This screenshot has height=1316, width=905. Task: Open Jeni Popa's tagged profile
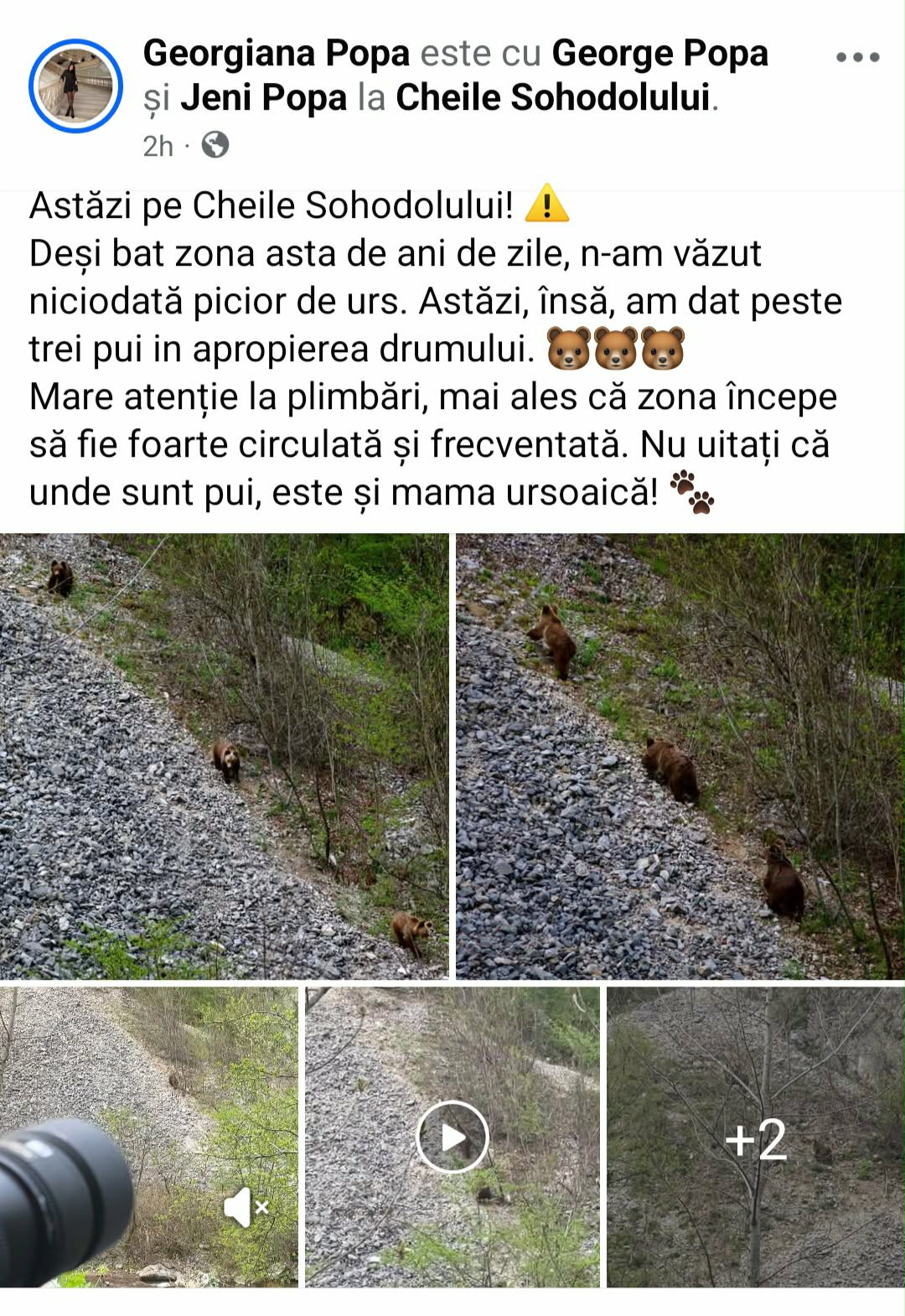[263, 98]
